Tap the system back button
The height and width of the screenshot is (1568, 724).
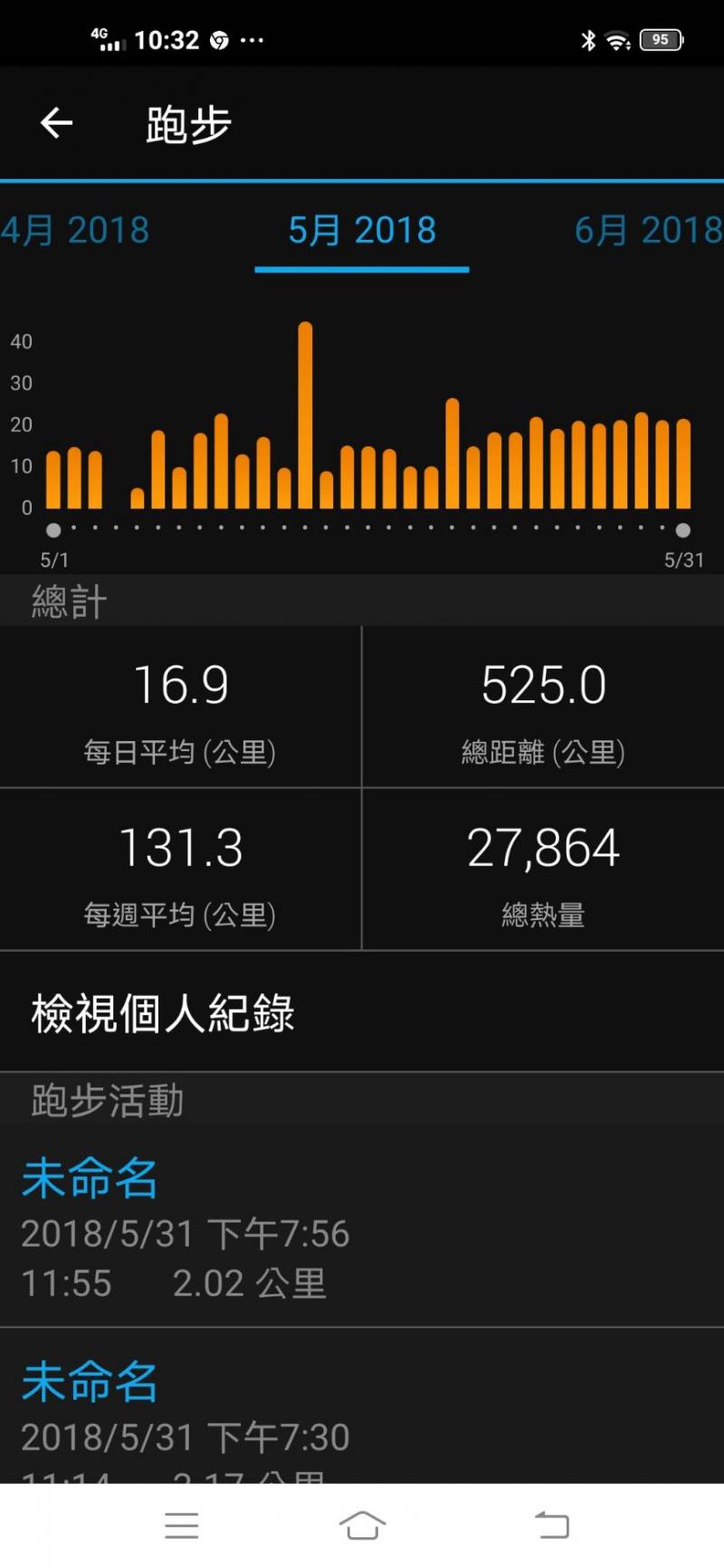pos(551,1525)
